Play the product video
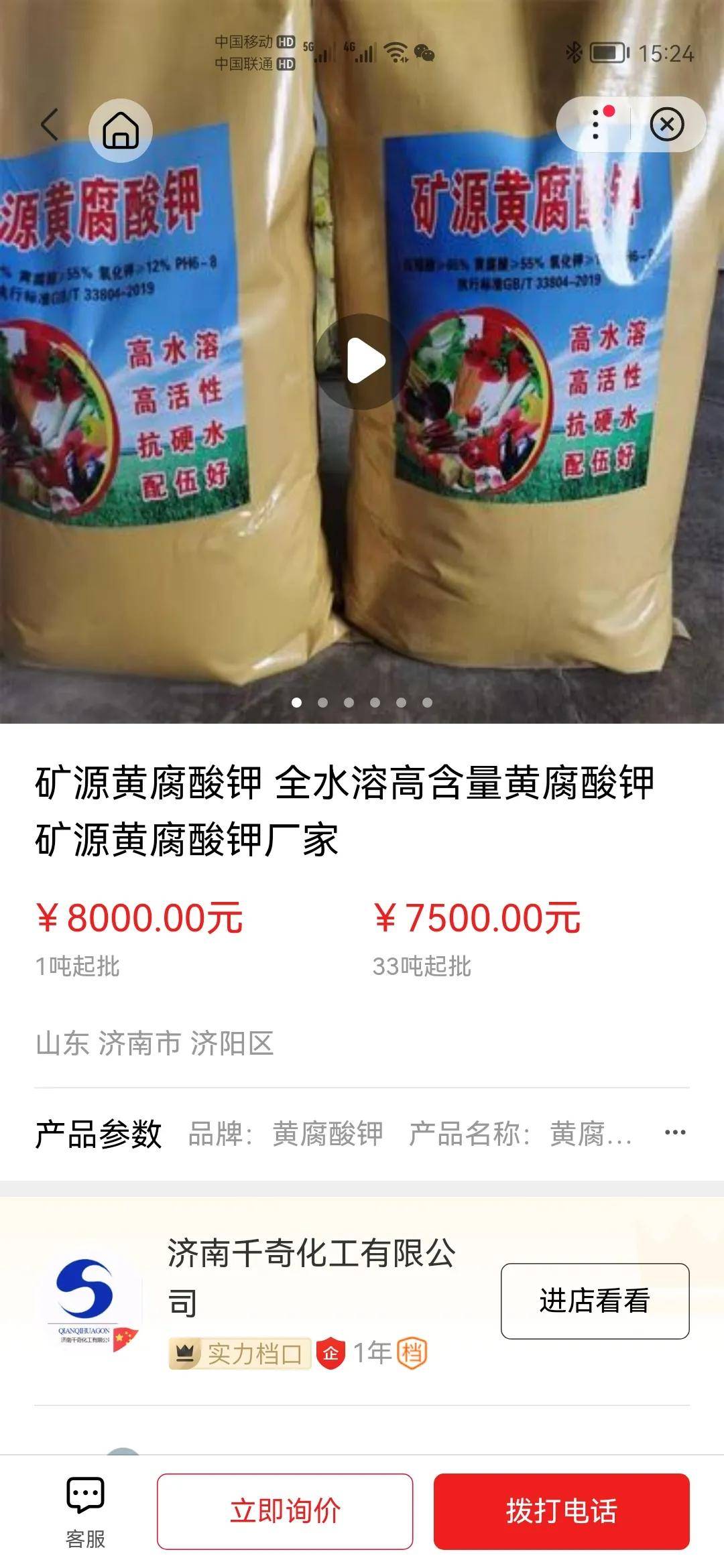 click(x=363, y=361)
